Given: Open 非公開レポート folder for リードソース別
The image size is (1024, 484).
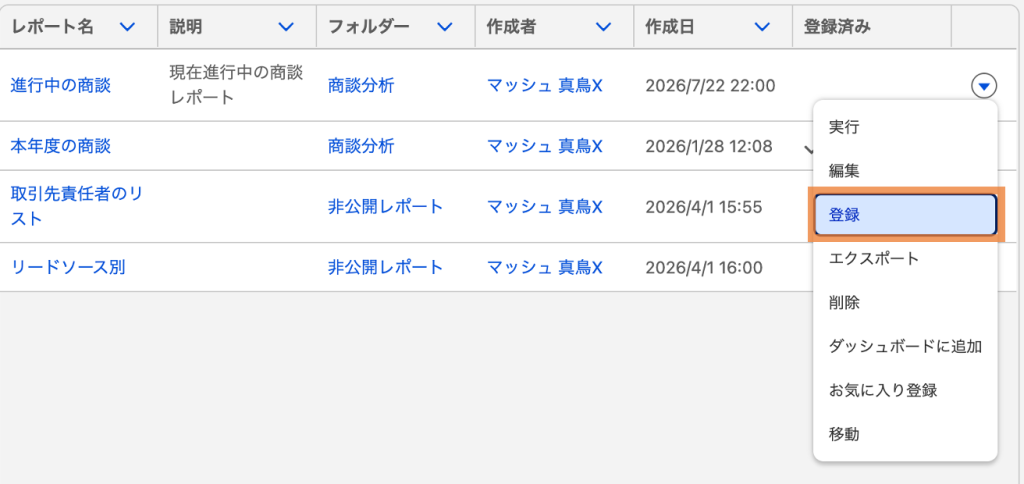Looking at the screenshot, I should point(385,267).
